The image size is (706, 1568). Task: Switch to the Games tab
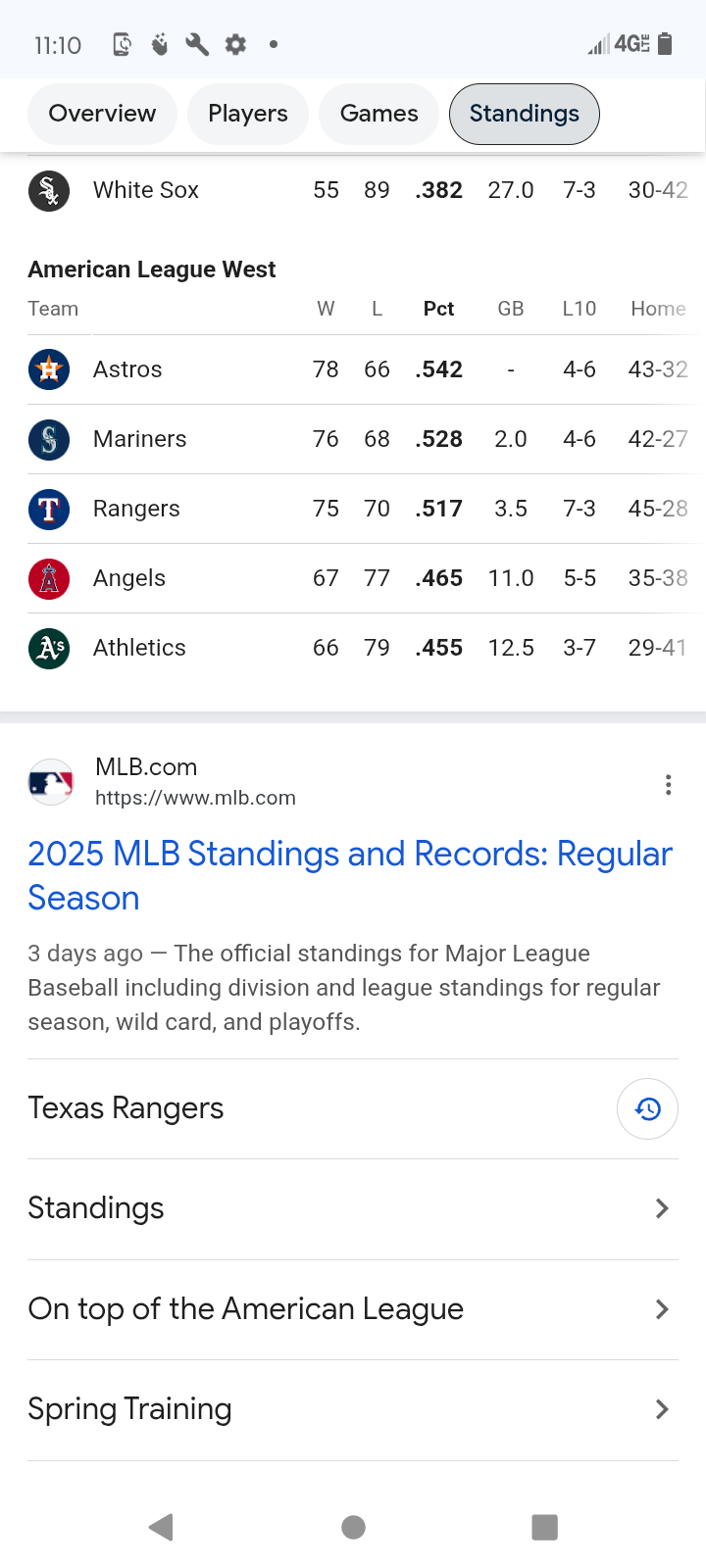(378, 114)
